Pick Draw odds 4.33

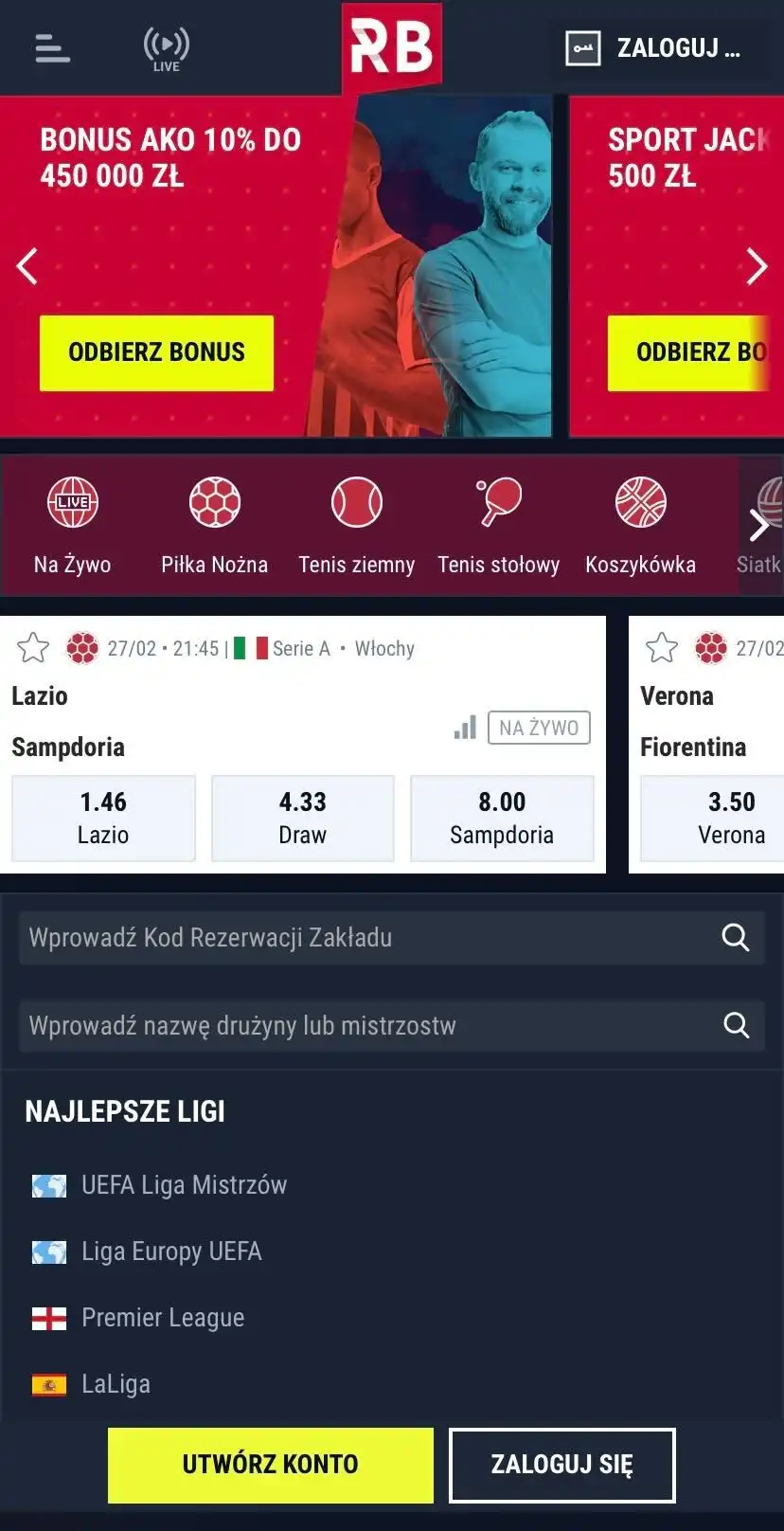pos(302,818)
